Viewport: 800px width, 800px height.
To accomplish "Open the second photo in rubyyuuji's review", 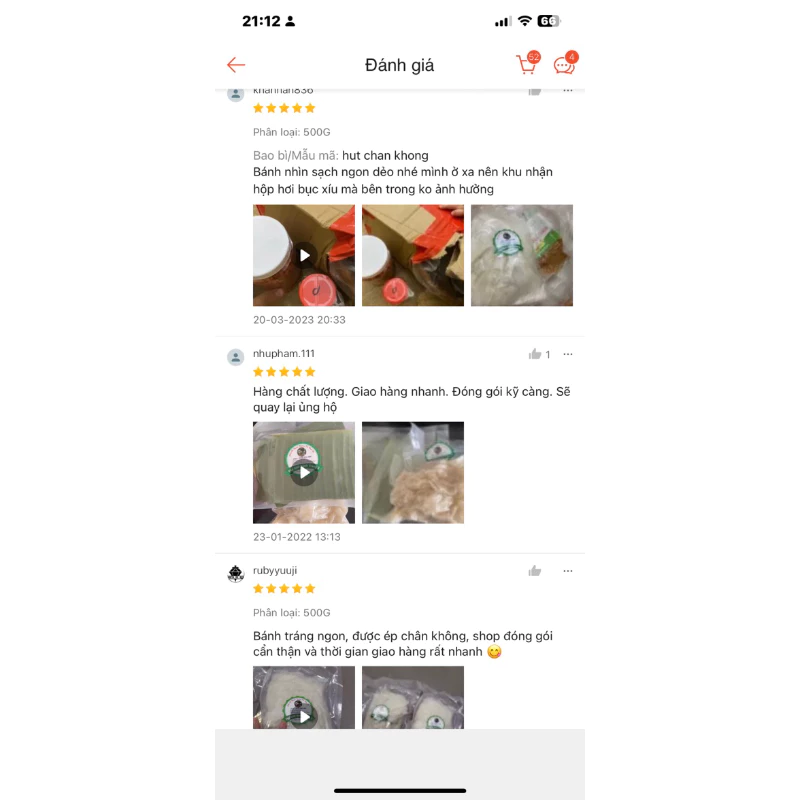I will tap(413, 698).
